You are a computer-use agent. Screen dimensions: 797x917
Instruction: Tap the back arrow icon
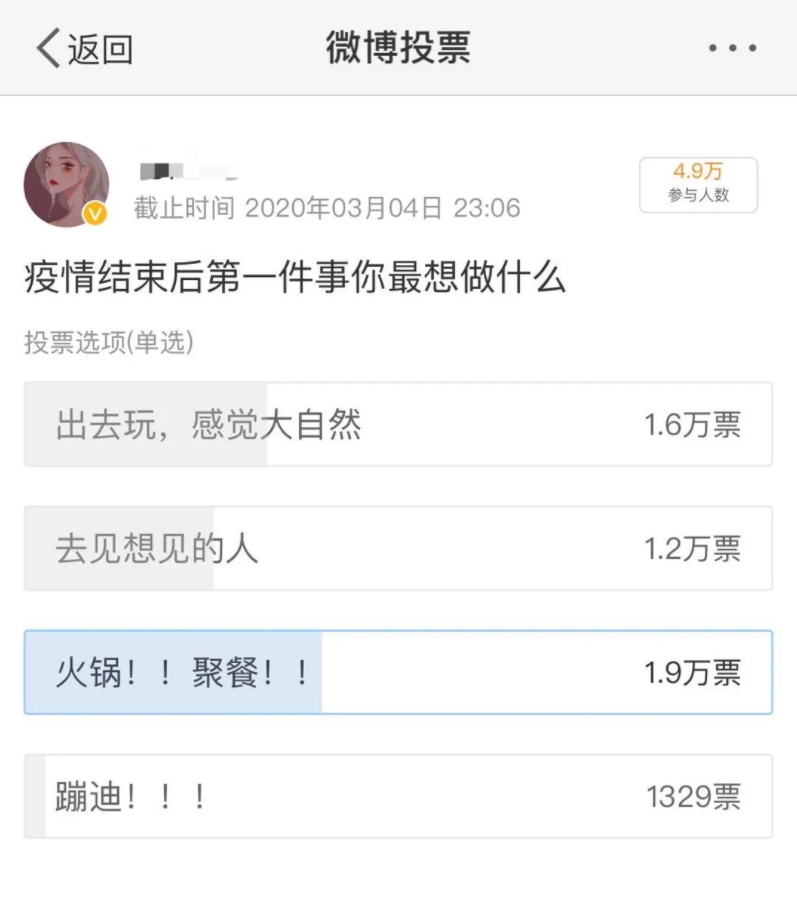tap(47, 45)
